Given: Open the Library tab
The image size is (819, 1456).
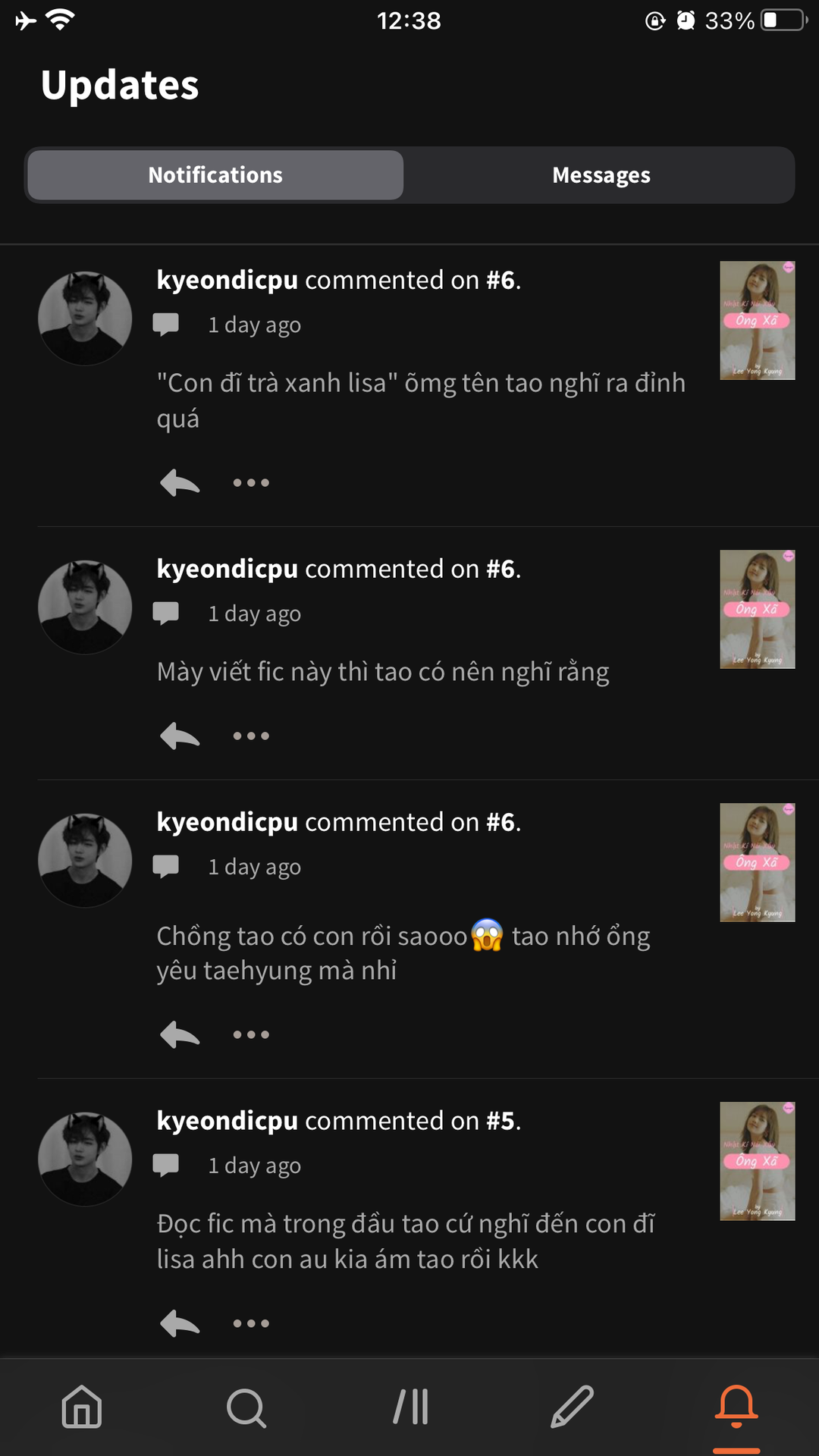Looking at the screenshot, I should point(410,1407).
